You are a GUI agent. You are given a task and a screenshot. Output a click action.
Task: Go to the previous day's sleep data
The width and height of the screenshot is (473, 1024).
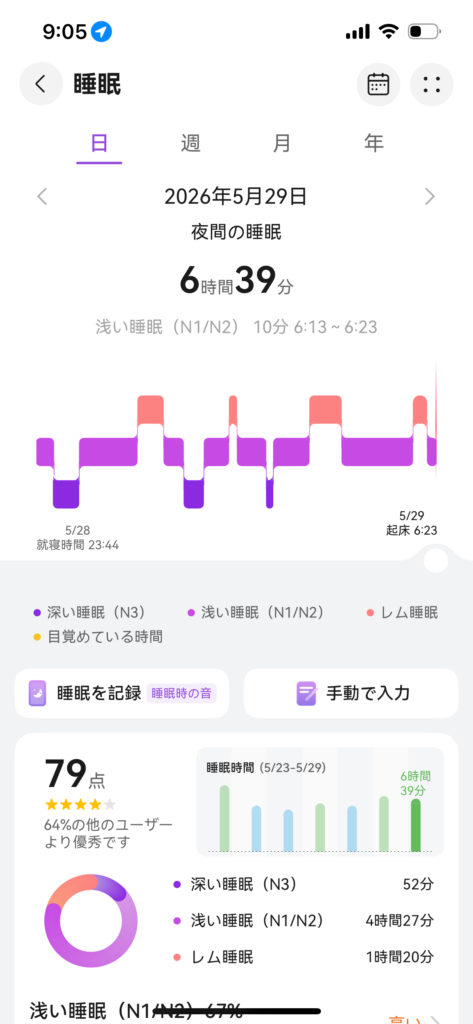click(42, 197)
